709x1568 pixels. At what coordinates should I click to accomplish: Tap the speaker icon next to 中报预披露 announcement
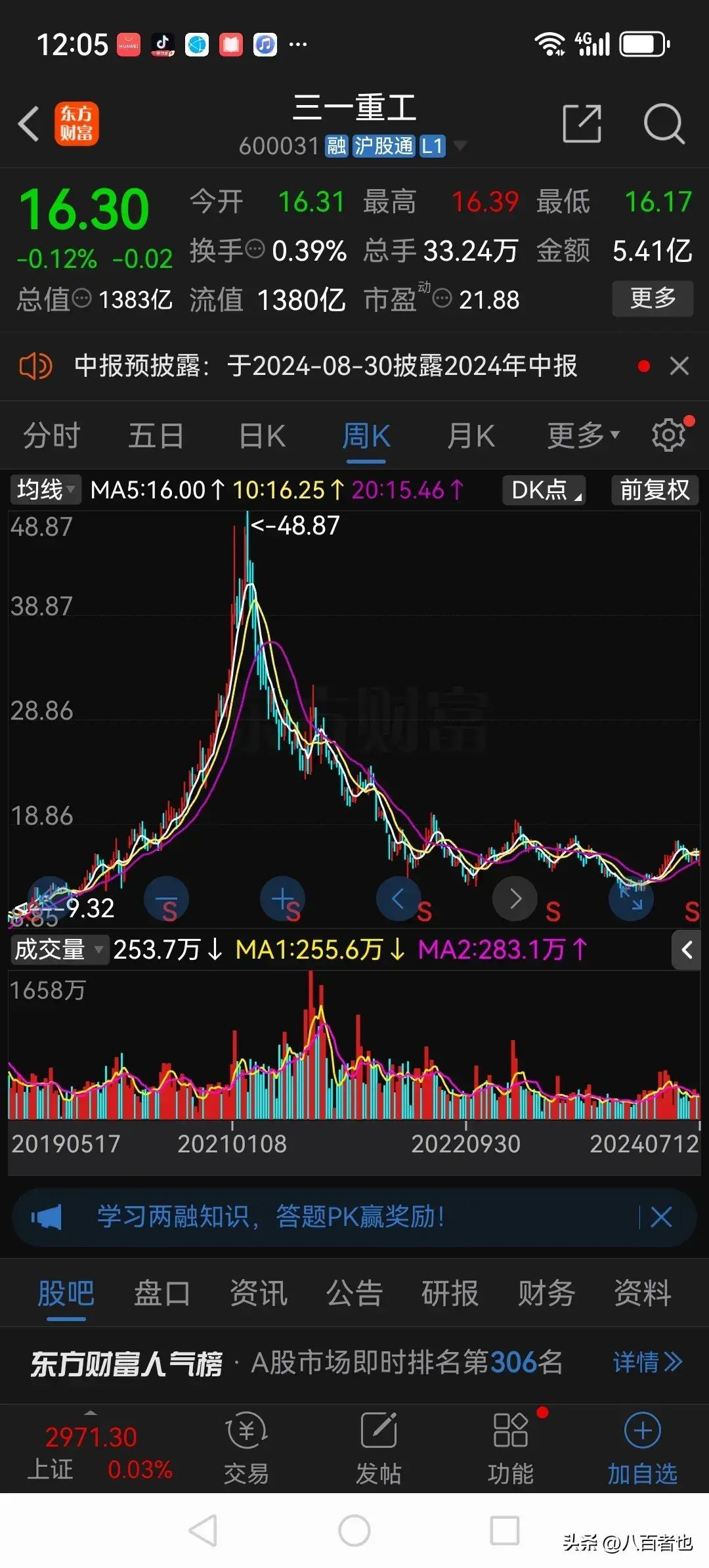pos(37,366)
